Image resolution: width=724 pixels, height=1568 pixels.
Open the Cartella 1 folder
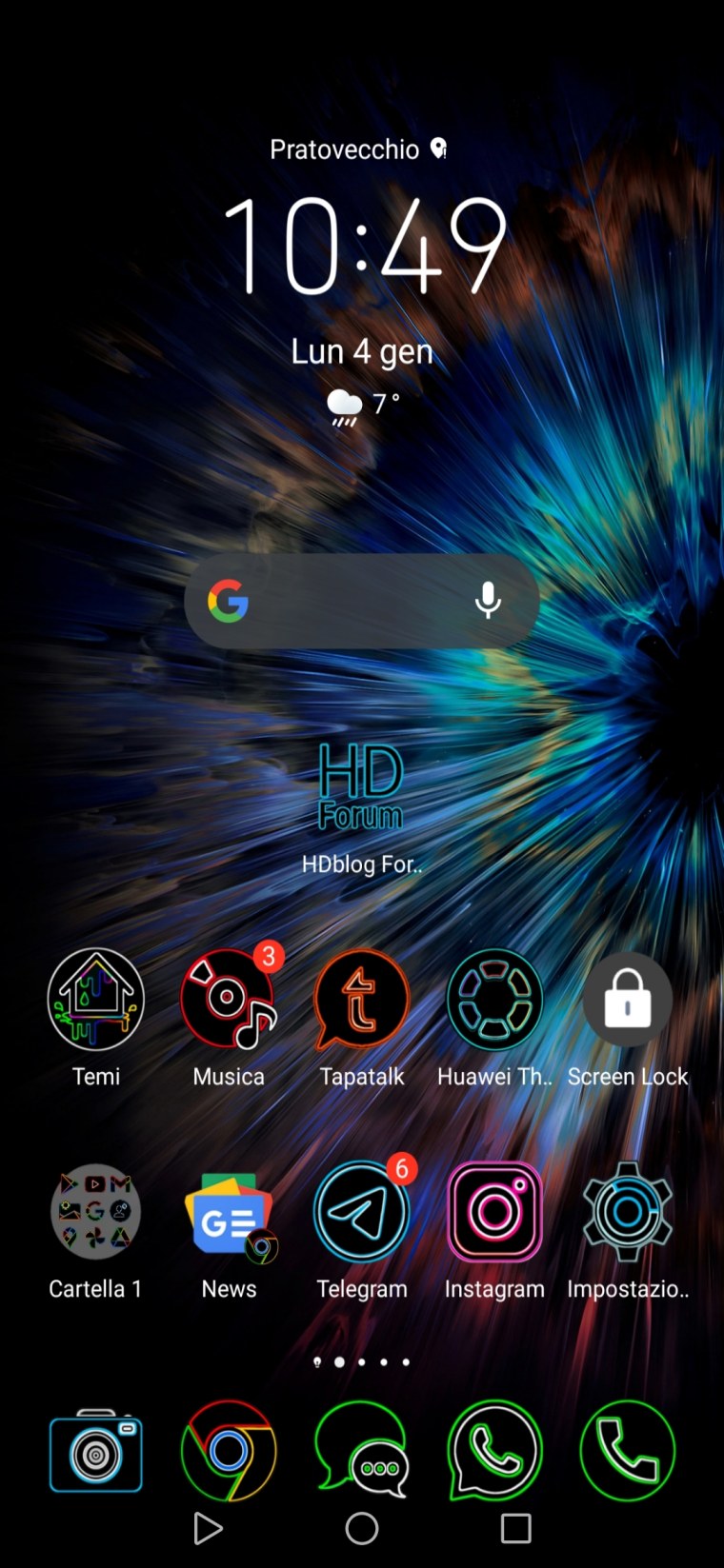pyautogui.click(x=96, y=1213)
